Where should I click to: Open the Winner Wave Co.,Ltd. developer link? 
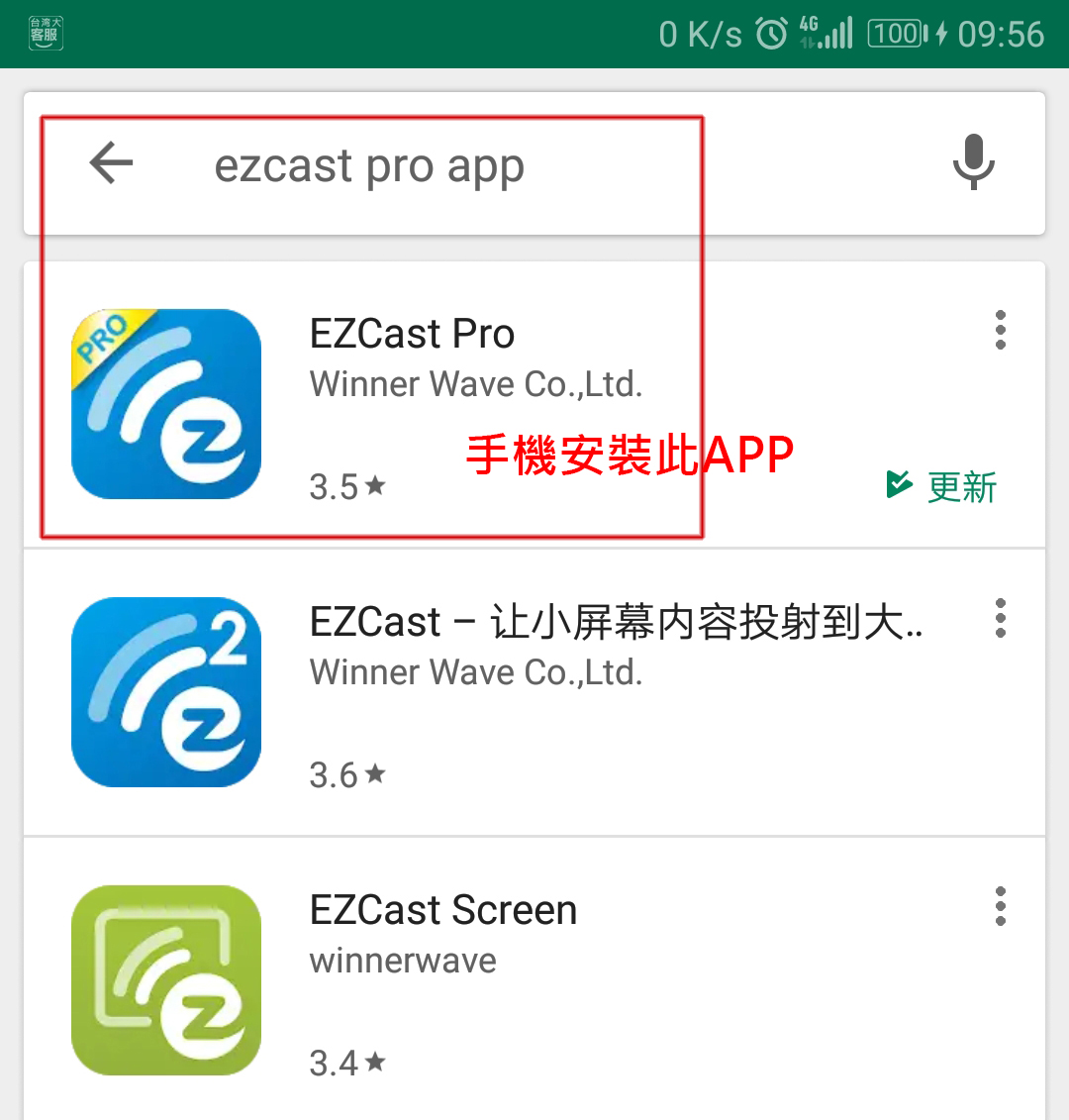pos(476,384)
